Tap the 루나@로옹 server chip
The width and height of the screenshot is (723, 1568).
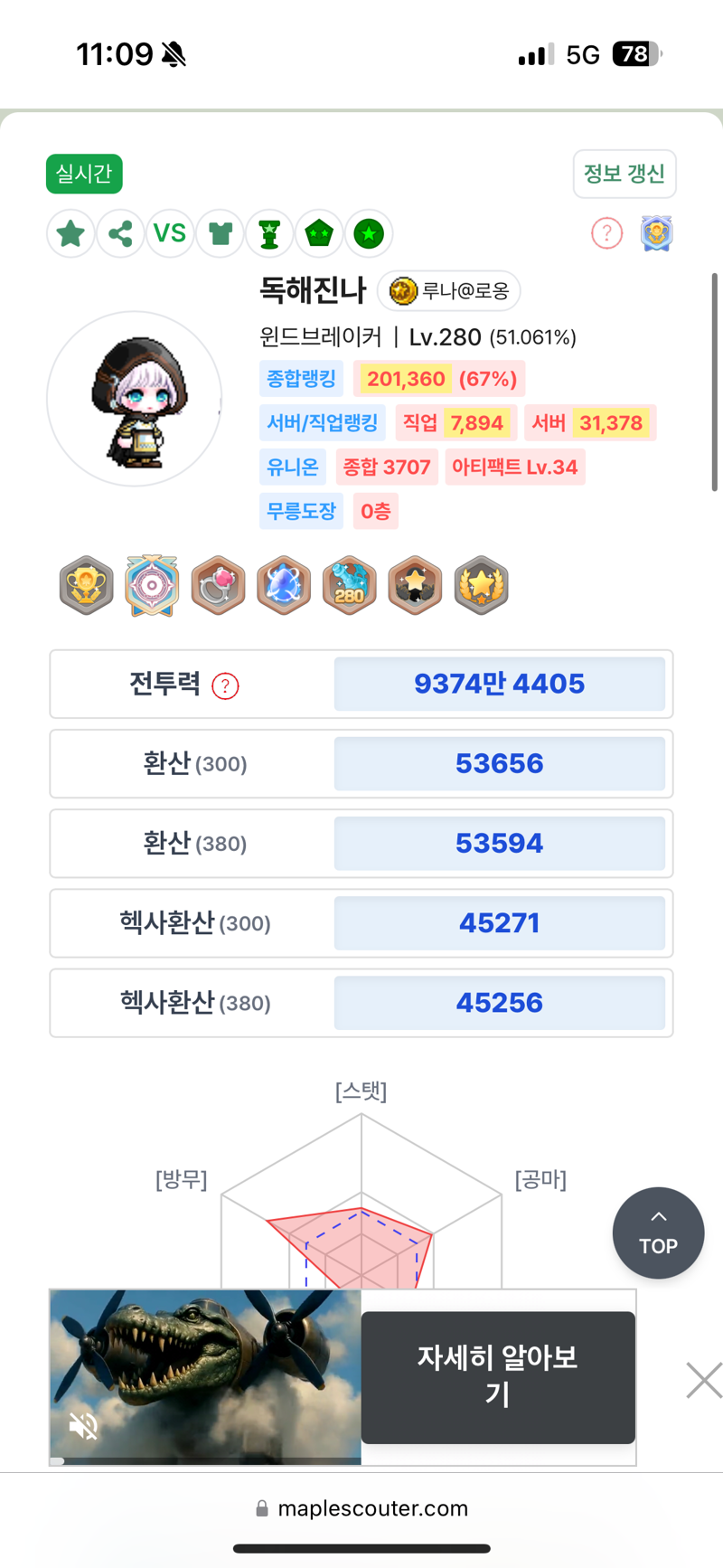coord(449,291)
